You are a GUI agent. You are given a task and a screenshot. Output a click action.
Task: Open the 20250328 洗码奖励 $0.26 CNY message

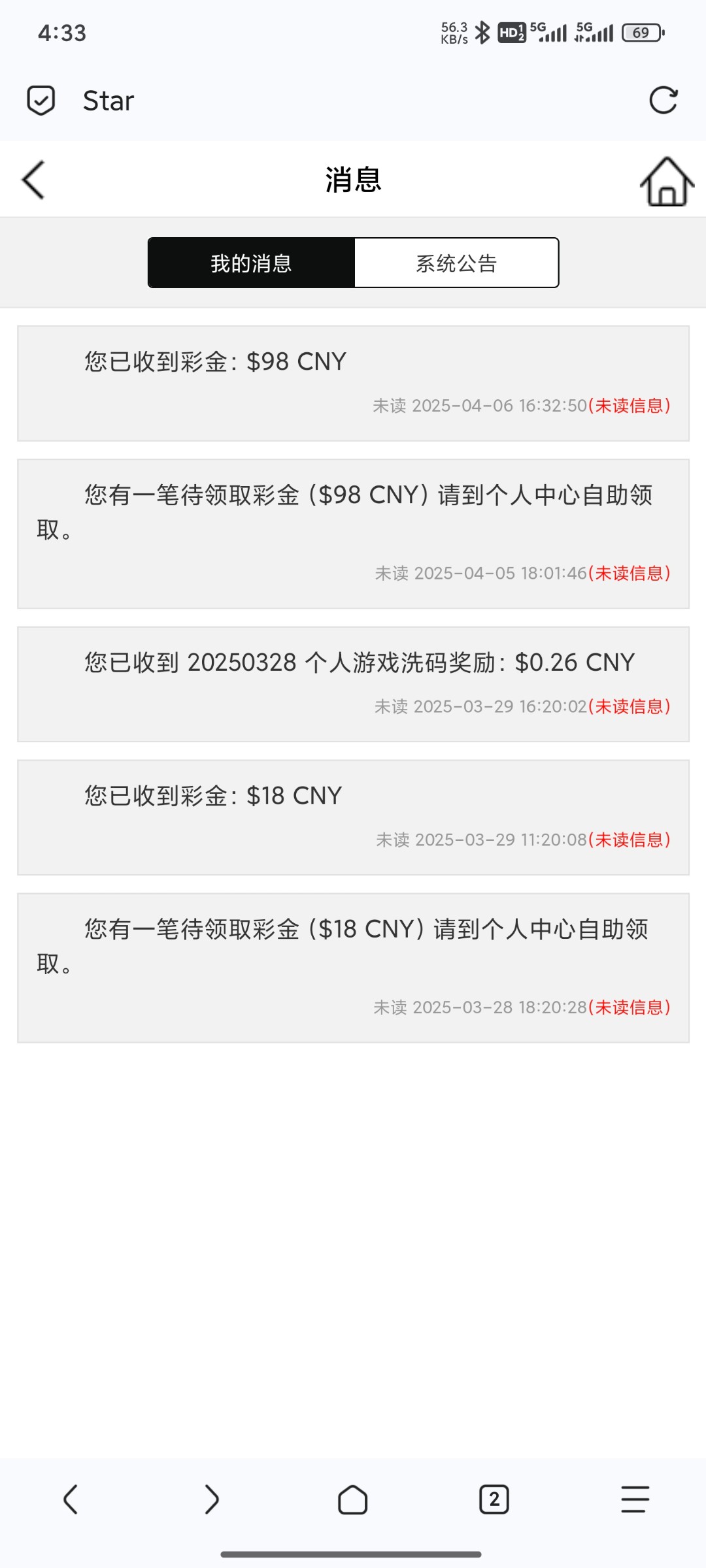pos(353,684)
